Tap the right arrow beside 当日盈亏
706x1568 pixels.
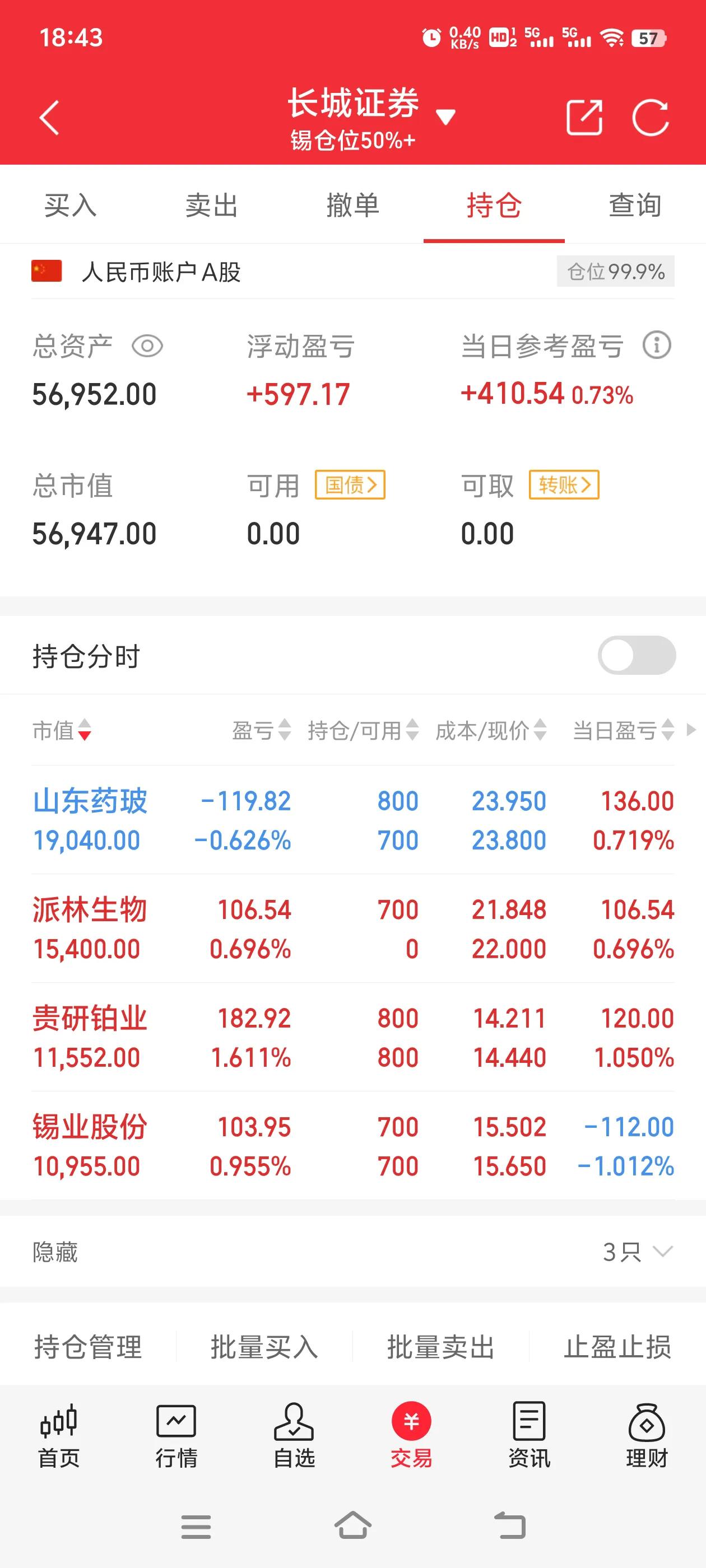coord(693,731)
